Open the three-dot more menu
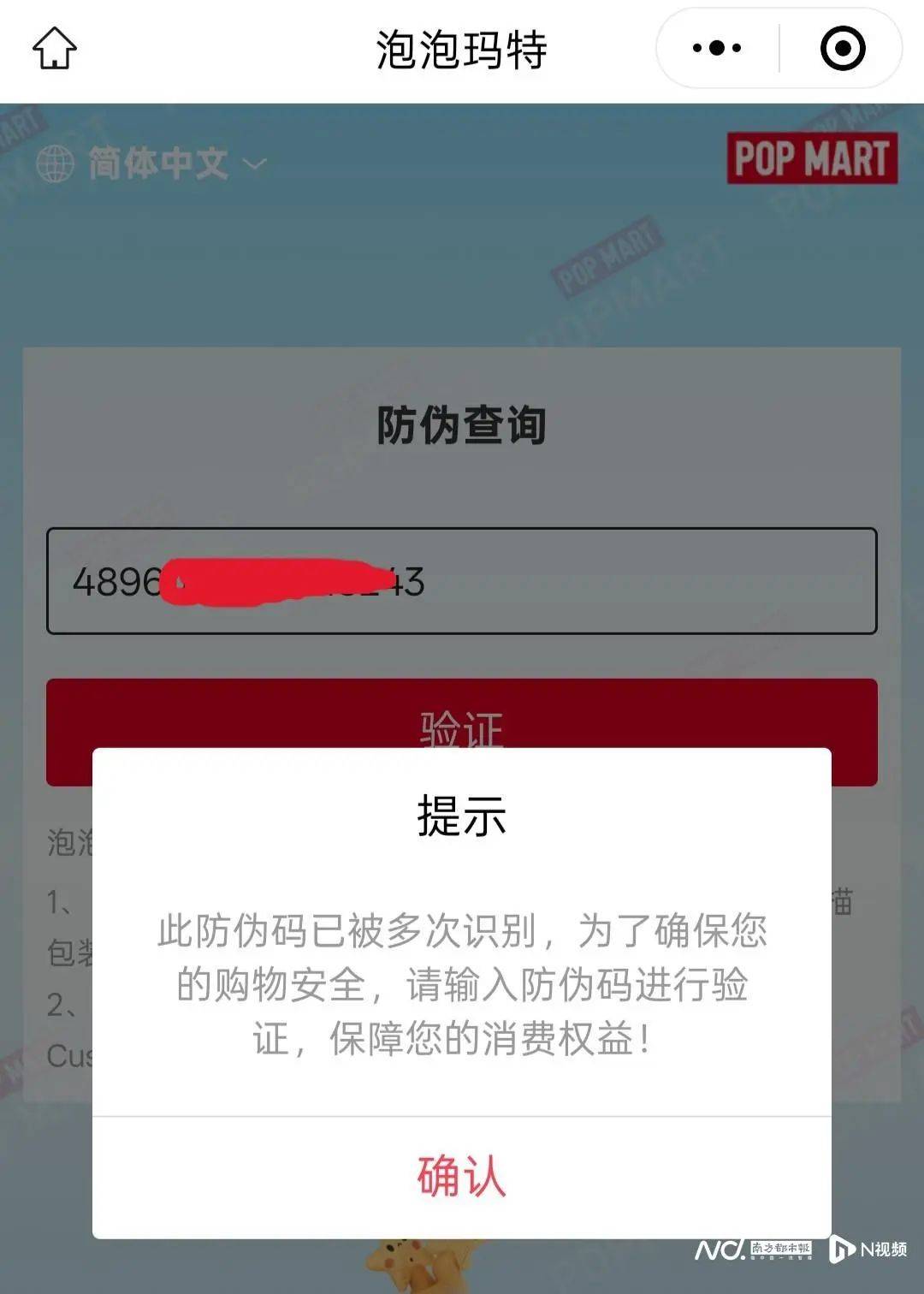Image resolution: width=924 pixels, height=1294 pixels. click(717, 48)
